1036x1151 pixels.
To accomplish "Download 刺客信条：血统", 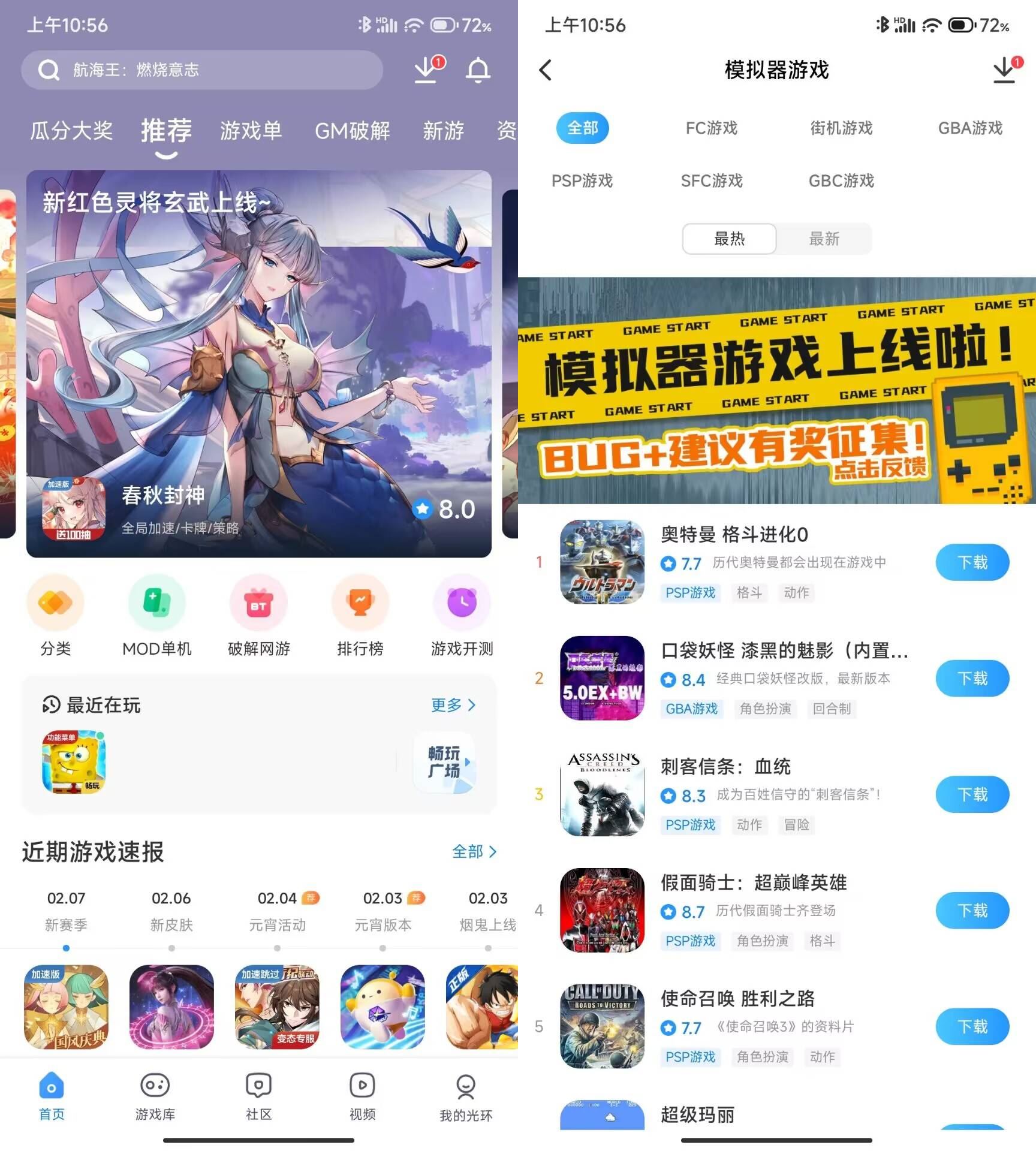I will tap(972, 794).
